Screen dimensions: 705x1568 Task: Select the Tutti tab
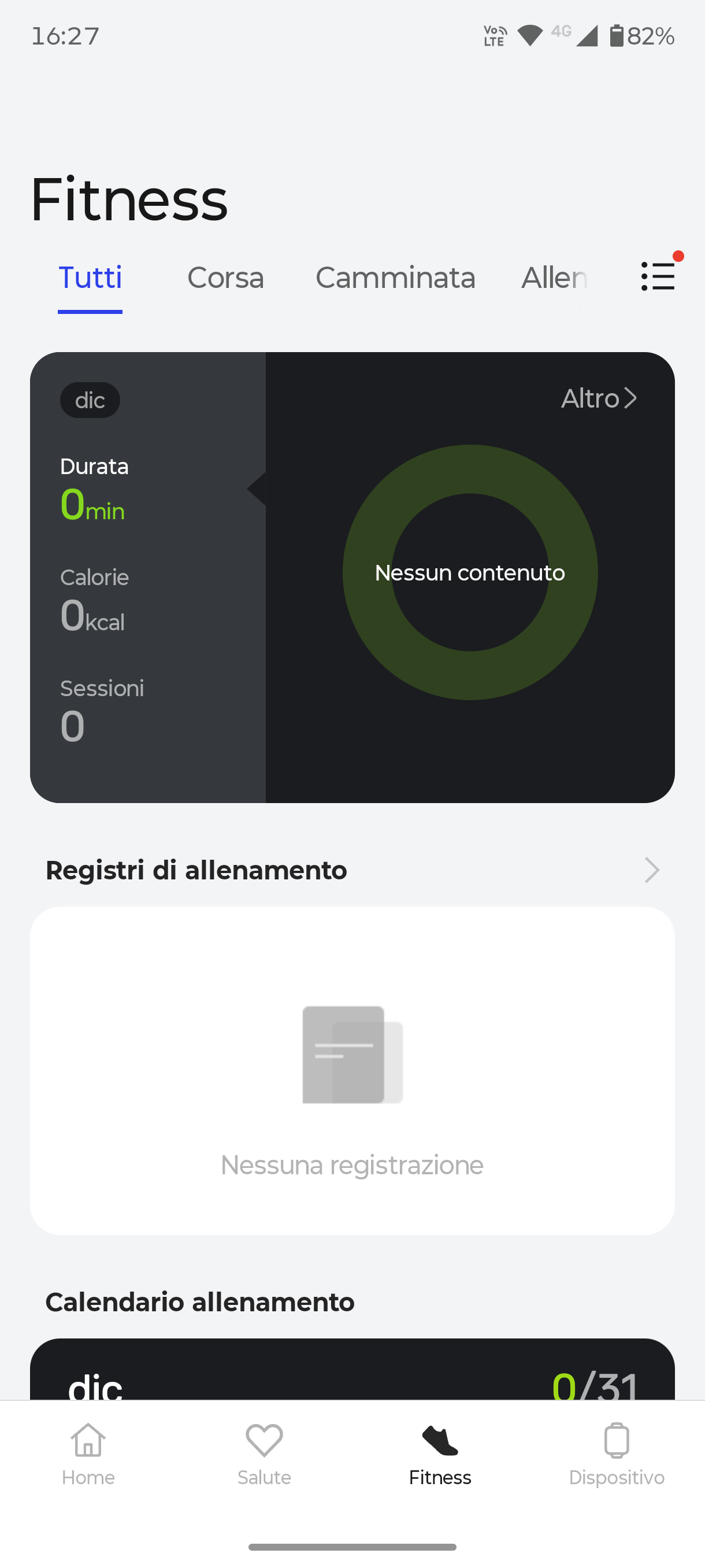point(90,278)
